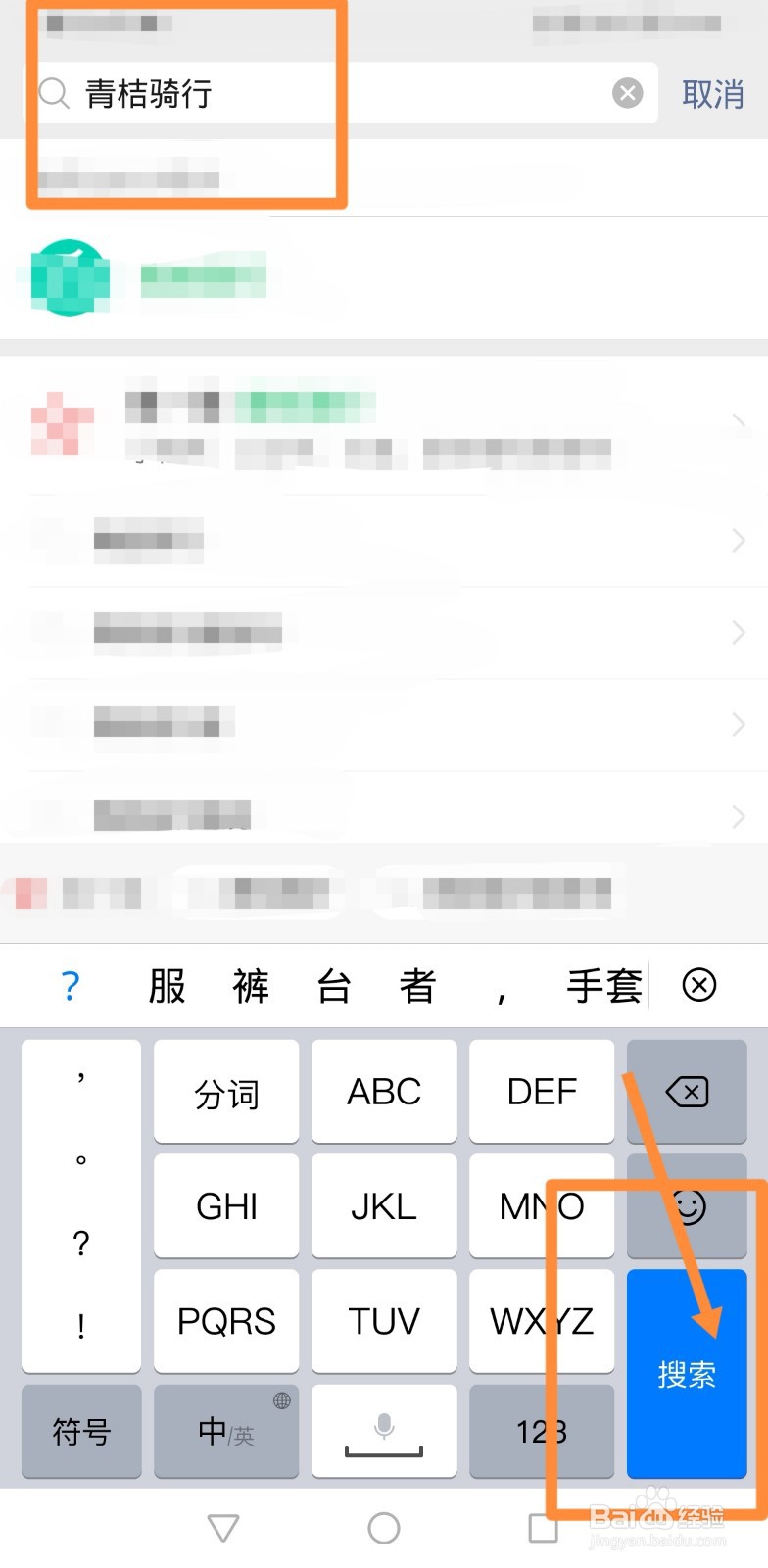Image resolution: width=768 pixels, height=1568 pixels.
Task: Tap the backspace key on the keyboard
Action: click(x=687, y=1092)
